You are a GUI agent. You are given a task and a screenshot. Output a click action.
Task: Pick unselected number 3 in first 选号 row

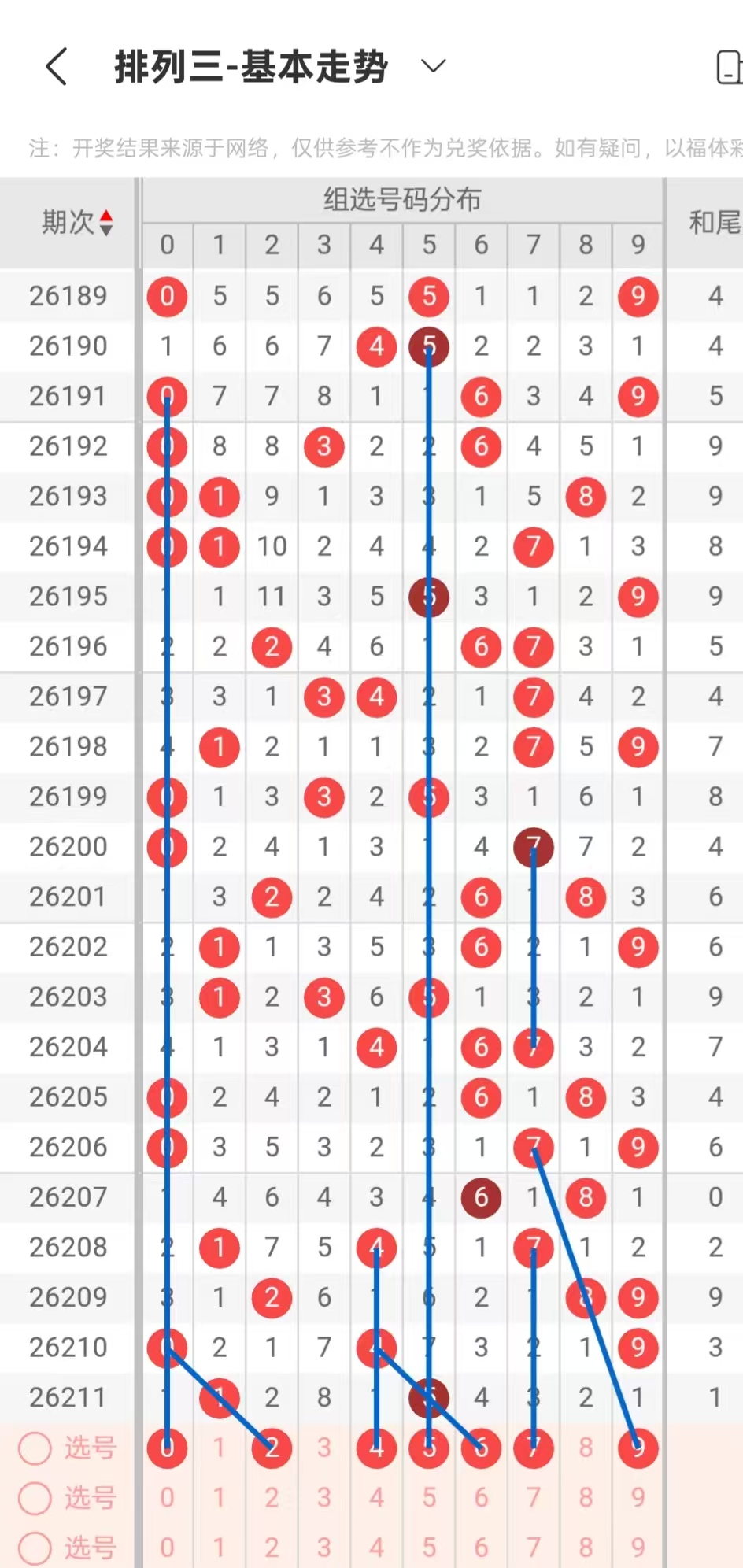coord(324,1448)
